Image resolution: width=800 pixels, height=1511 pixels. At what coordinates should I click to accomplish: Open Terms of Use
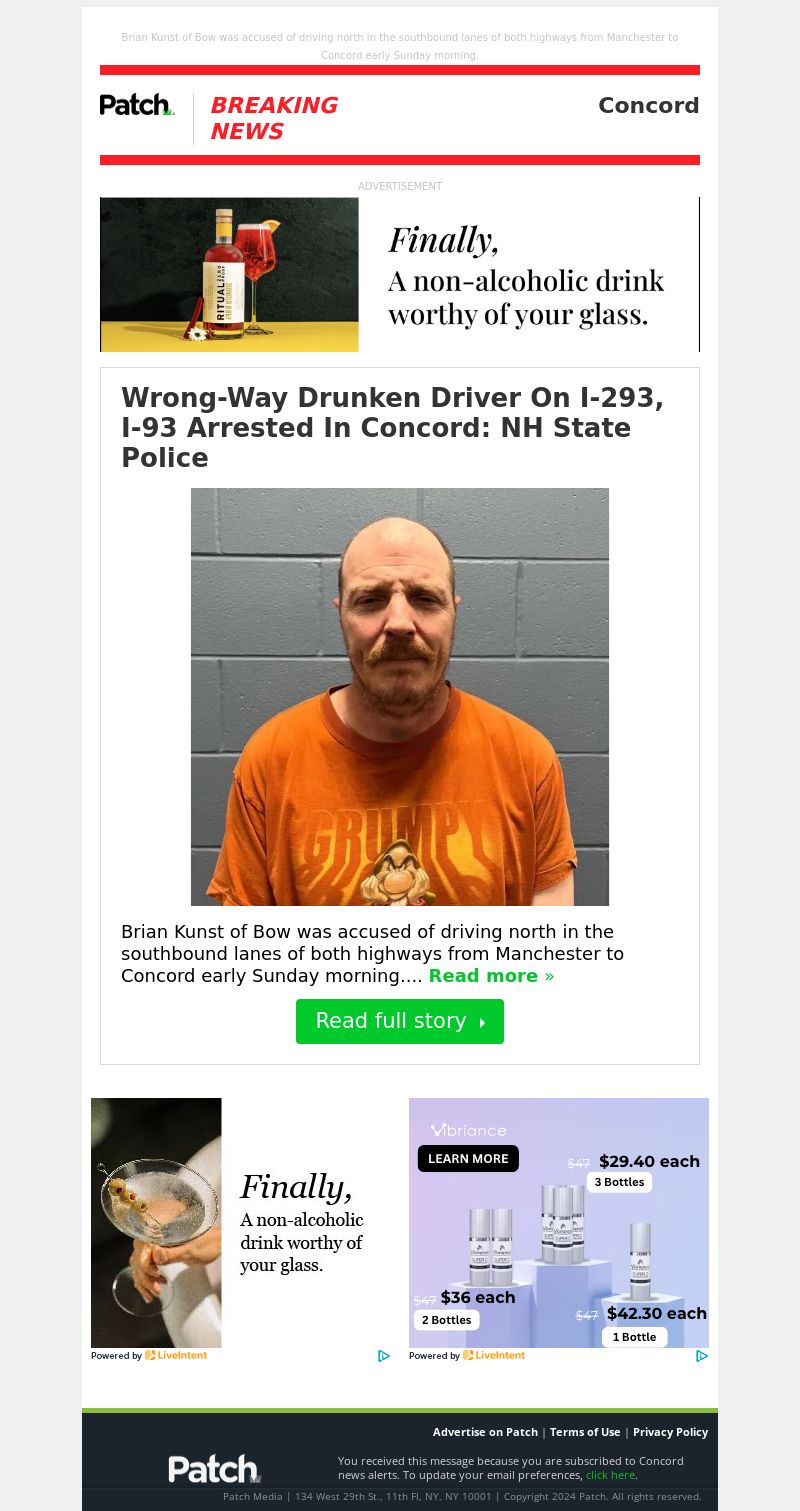[585, 1432]
